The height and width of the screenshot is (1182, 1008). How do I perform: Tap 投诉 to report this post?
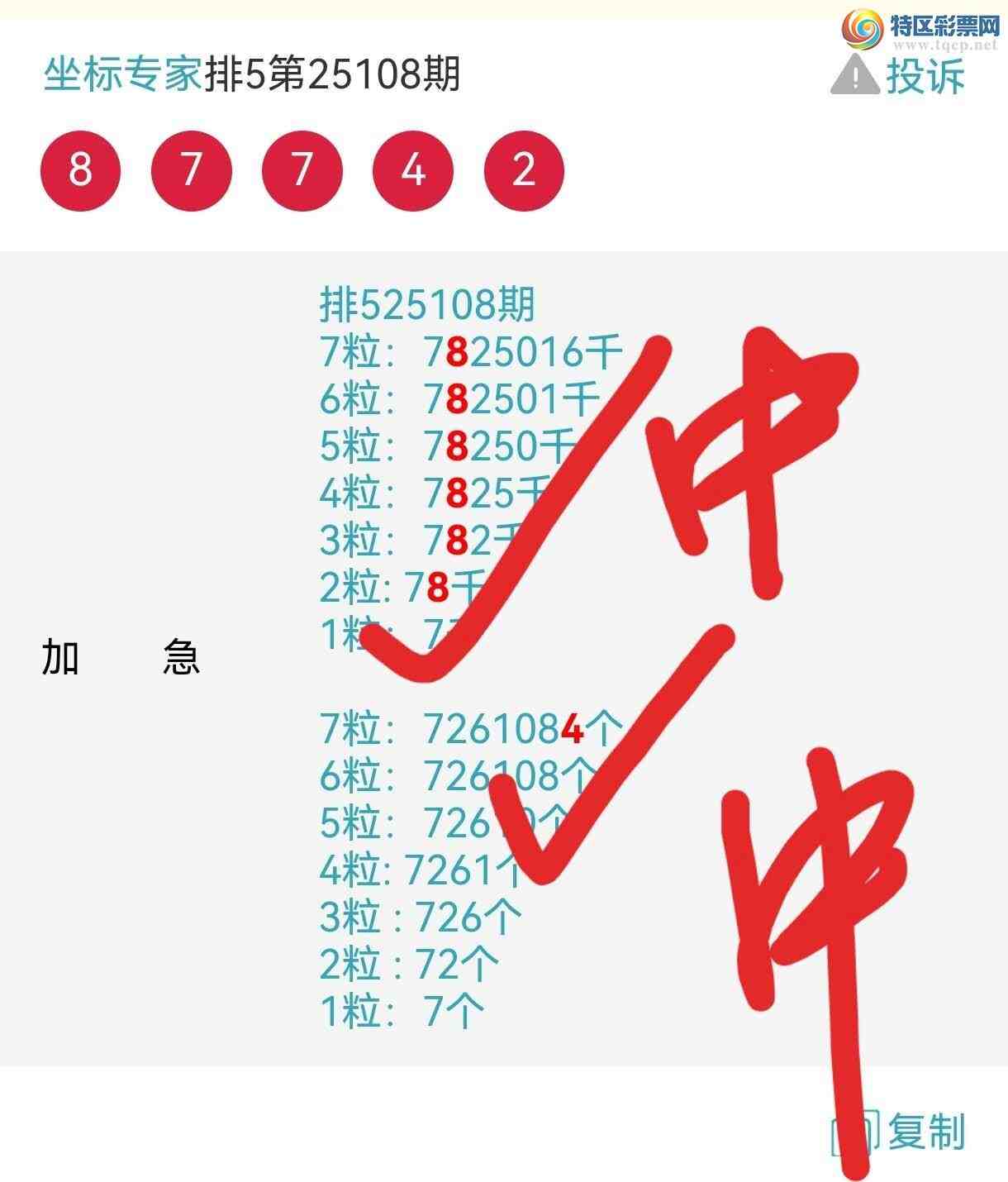tap(899, 76)
